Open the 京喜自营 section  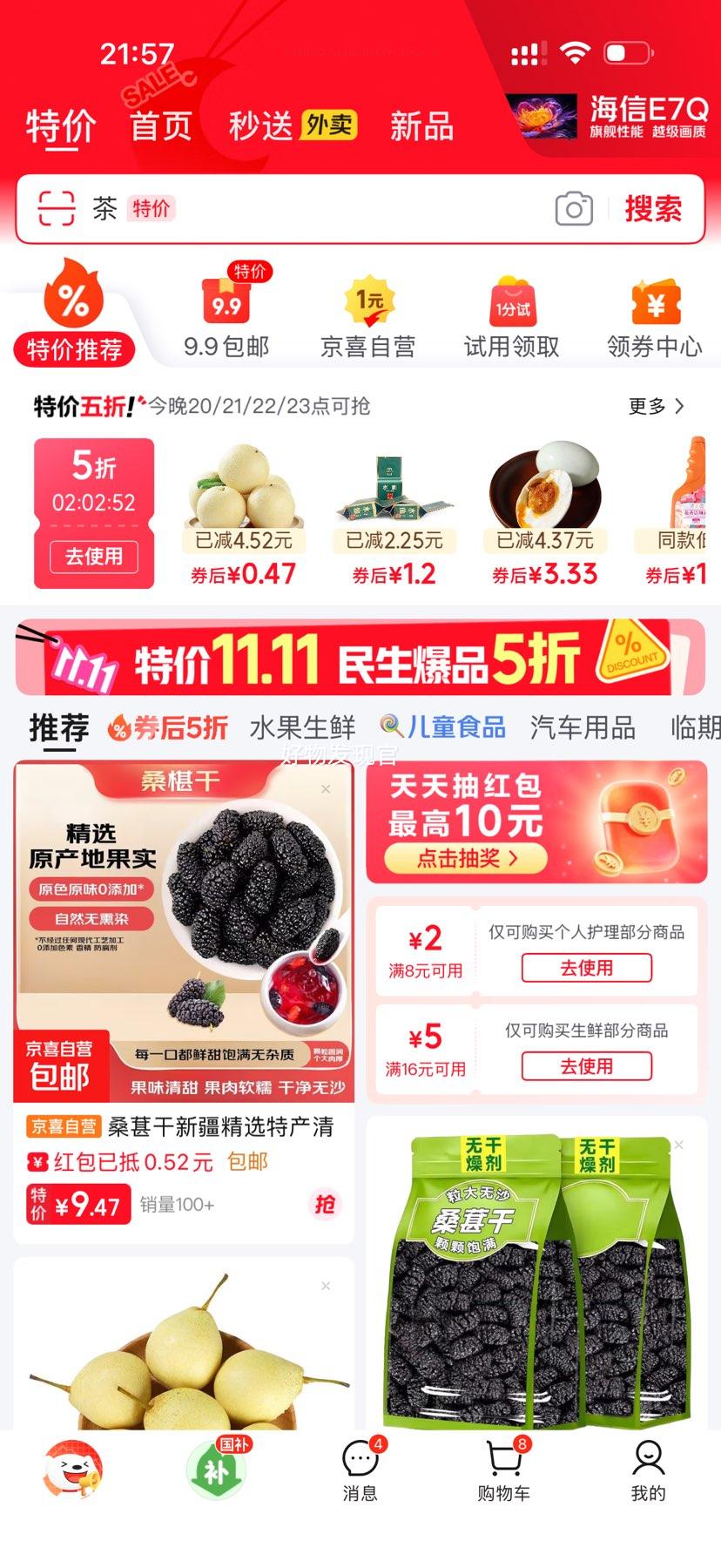pyautogui.click(x=368, y=318)
